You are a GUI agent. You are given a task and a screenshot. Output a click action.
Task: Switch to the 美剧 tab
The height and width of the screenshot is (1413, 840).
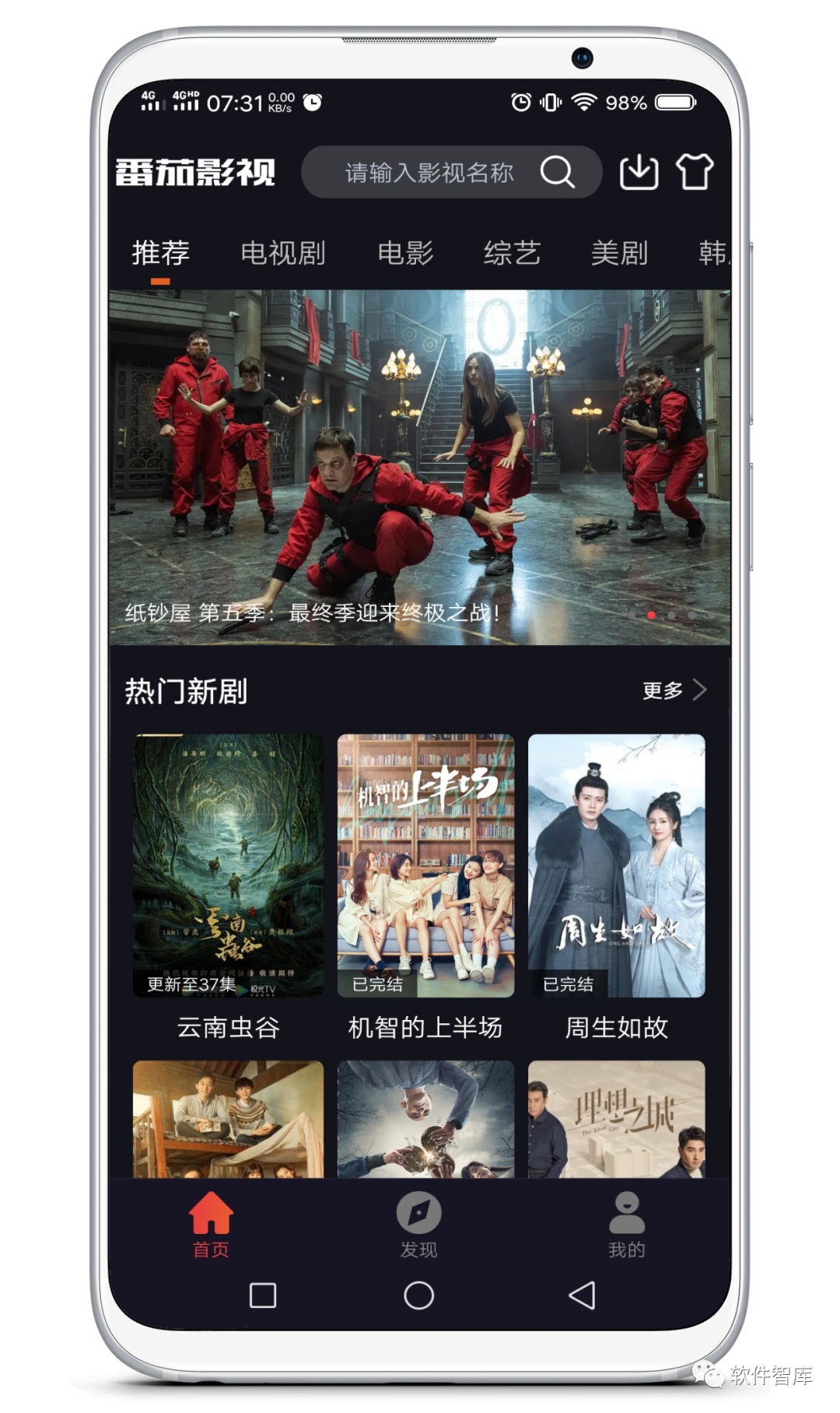point(619,253)
